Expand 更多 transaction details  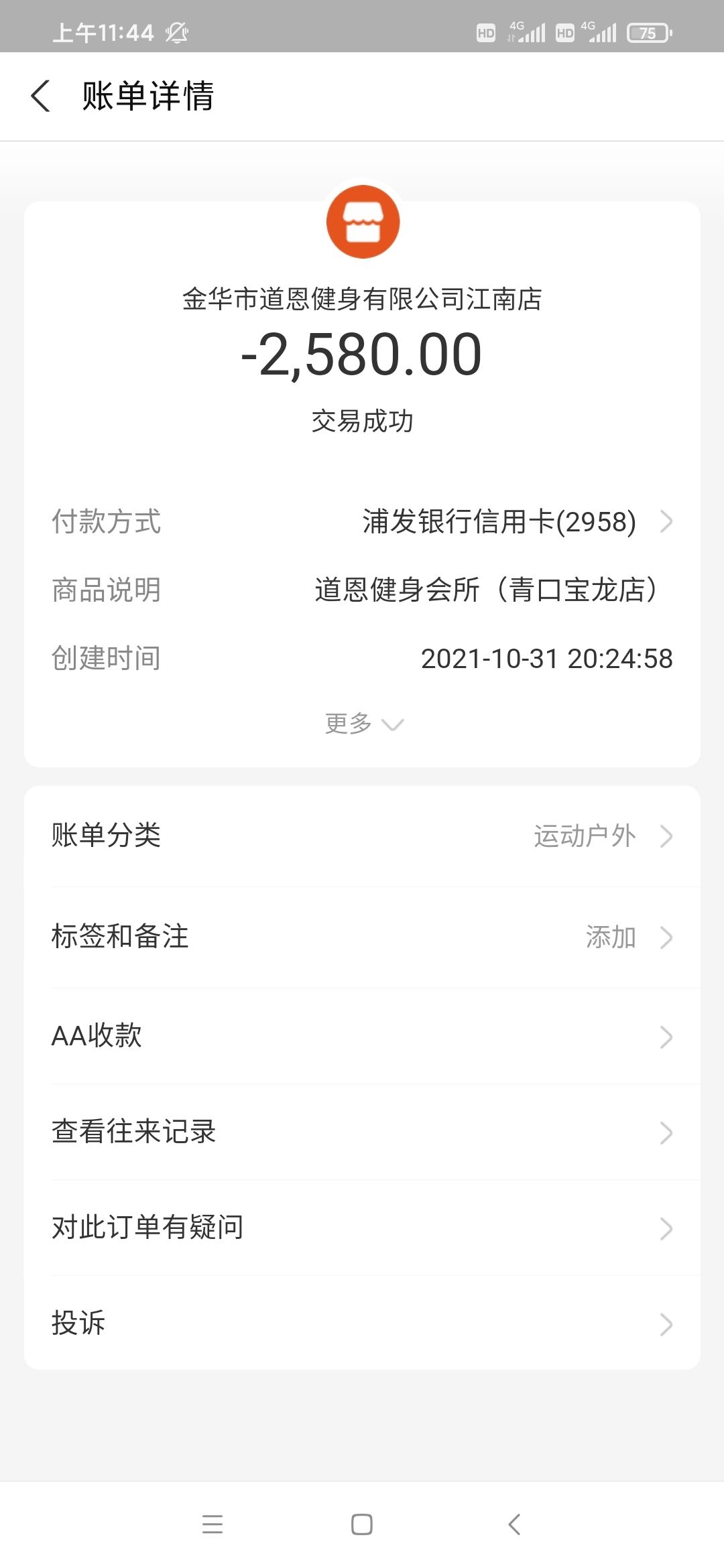[363, 724]
